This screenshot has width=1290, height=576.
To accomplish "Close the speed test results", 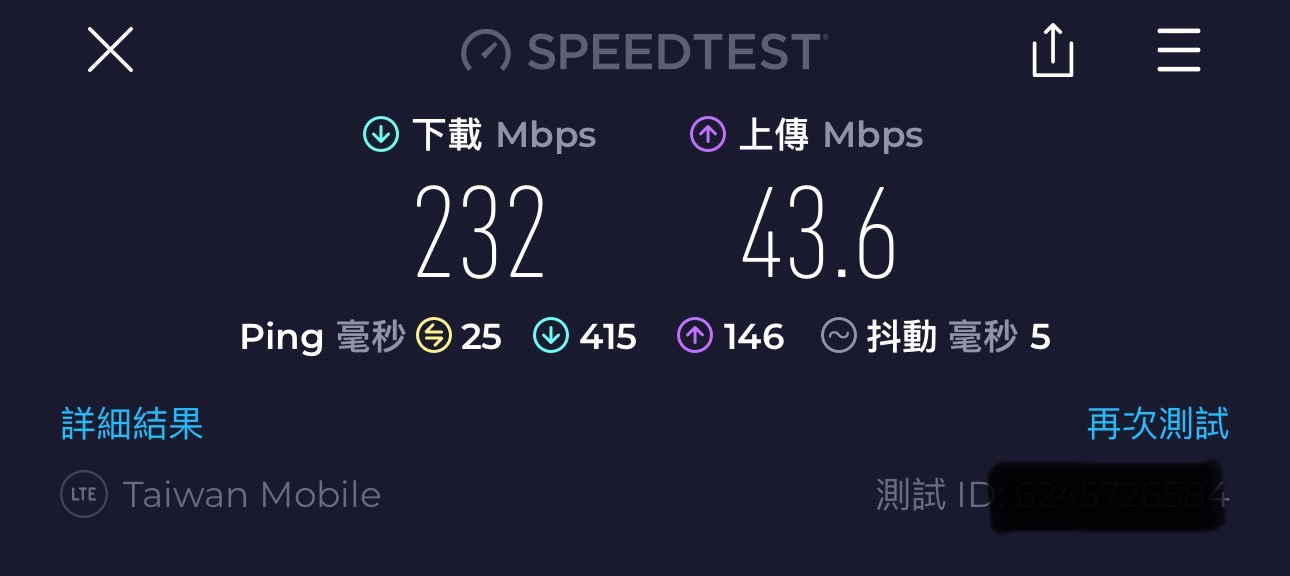I will click(x=110, y=50).
